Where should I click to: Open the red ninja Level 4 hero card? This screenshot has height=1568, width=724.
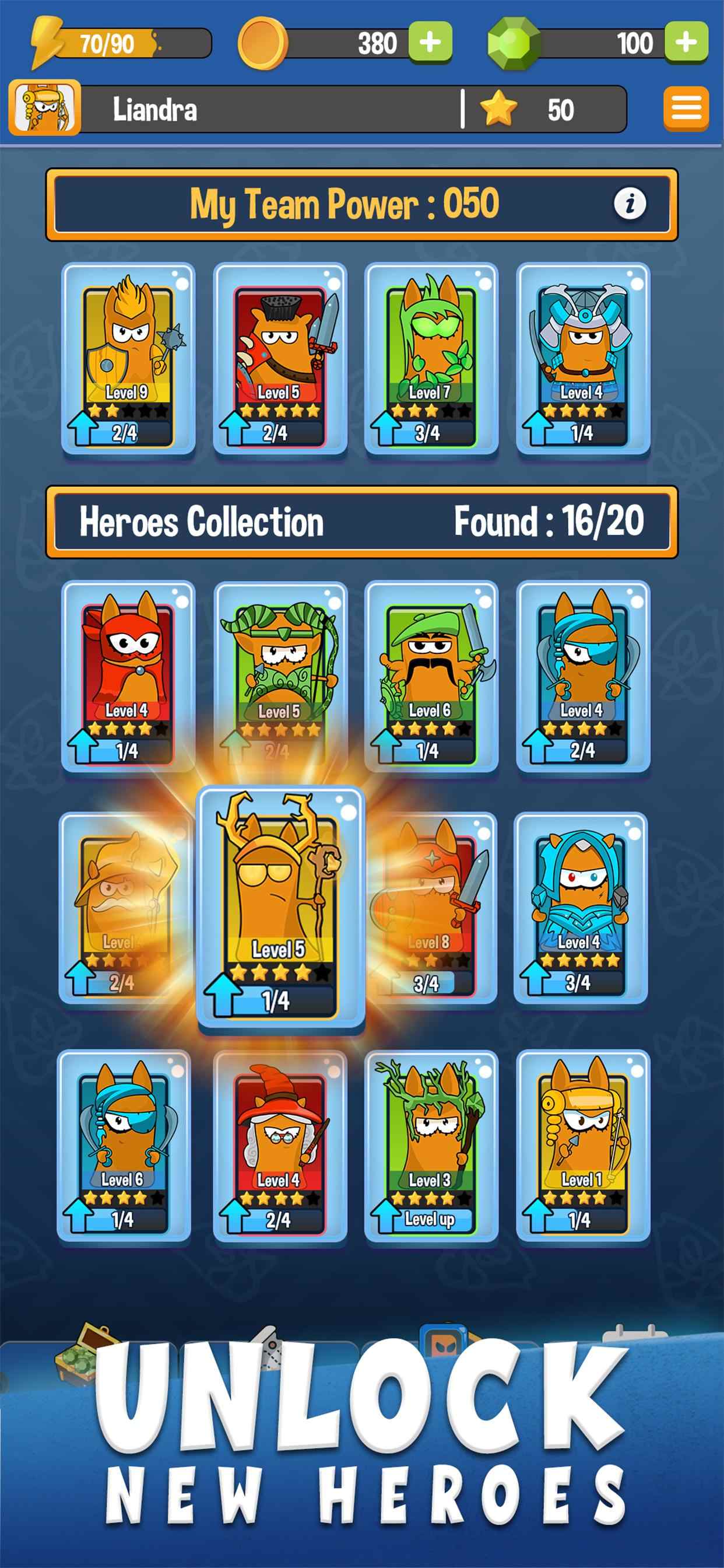[128, 675]
